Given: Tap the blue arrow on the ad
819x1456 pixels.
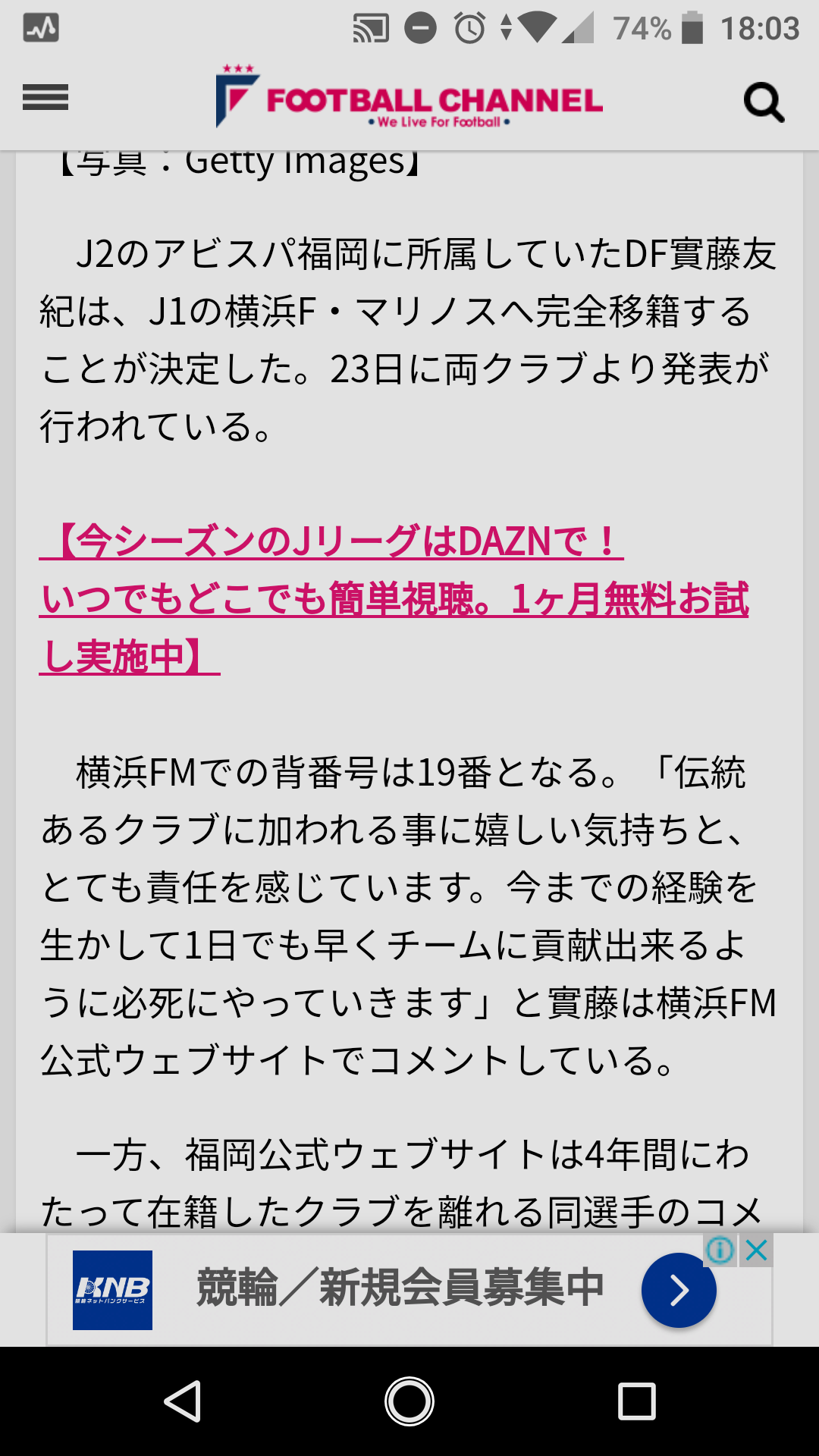Looking at the screenshot, I should 679,1290.
